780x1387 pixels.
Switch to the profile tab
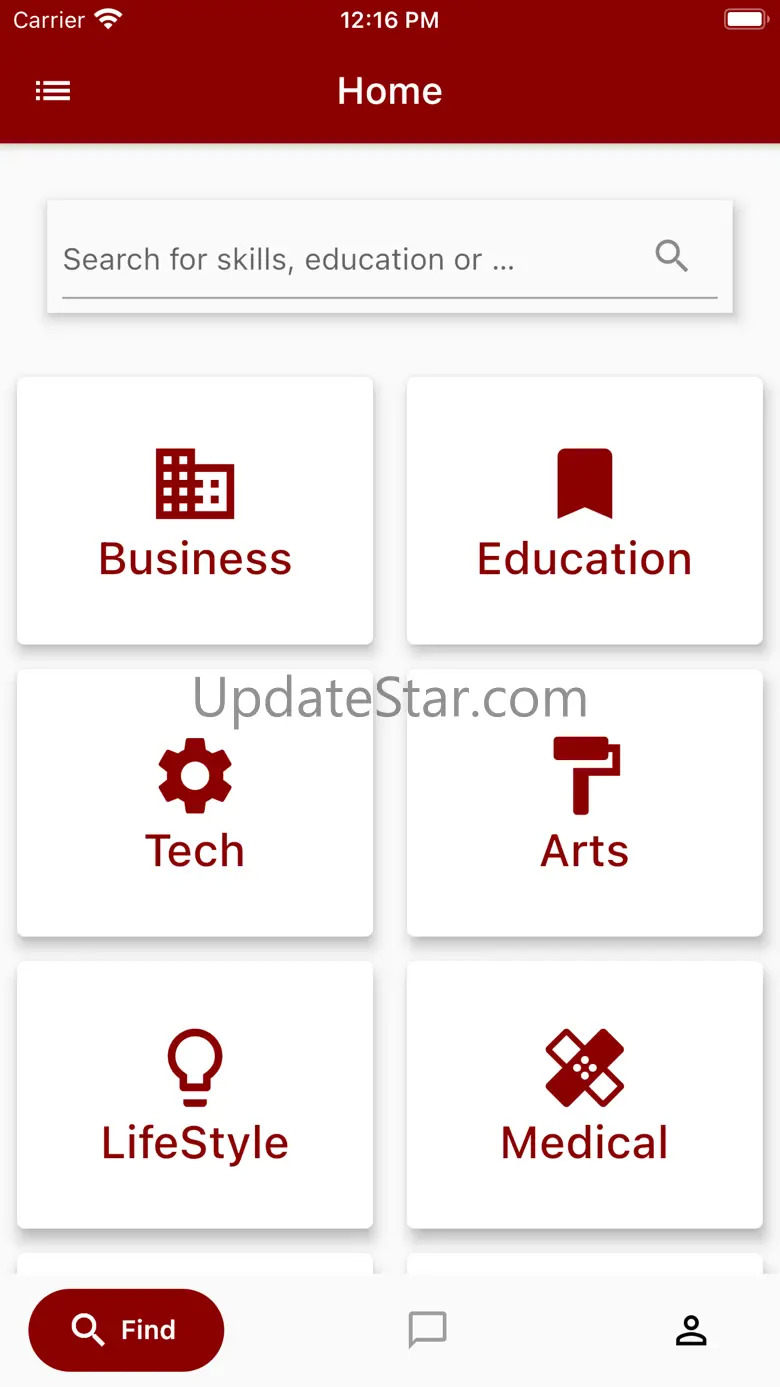click(x=691, y=1330)
